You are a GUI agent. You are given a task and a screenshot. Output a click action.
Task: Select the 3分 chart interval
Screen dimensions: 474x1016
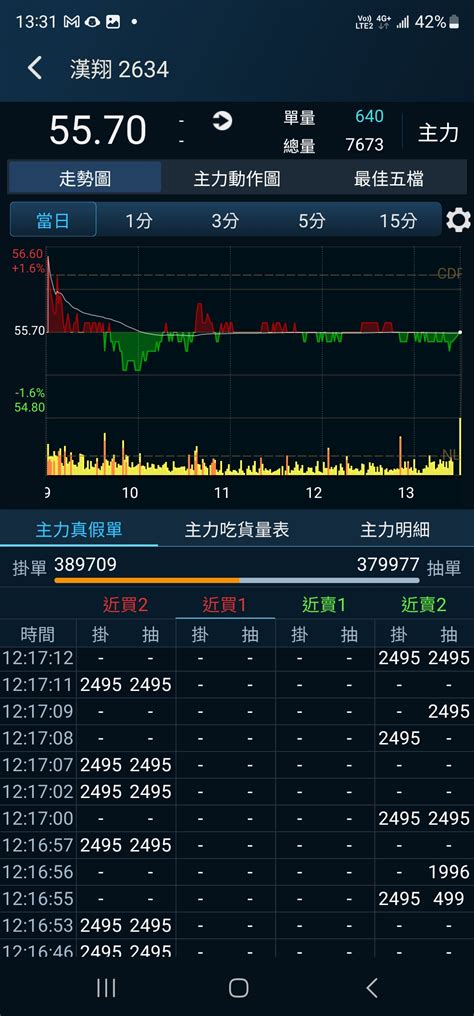pos(225,220)
